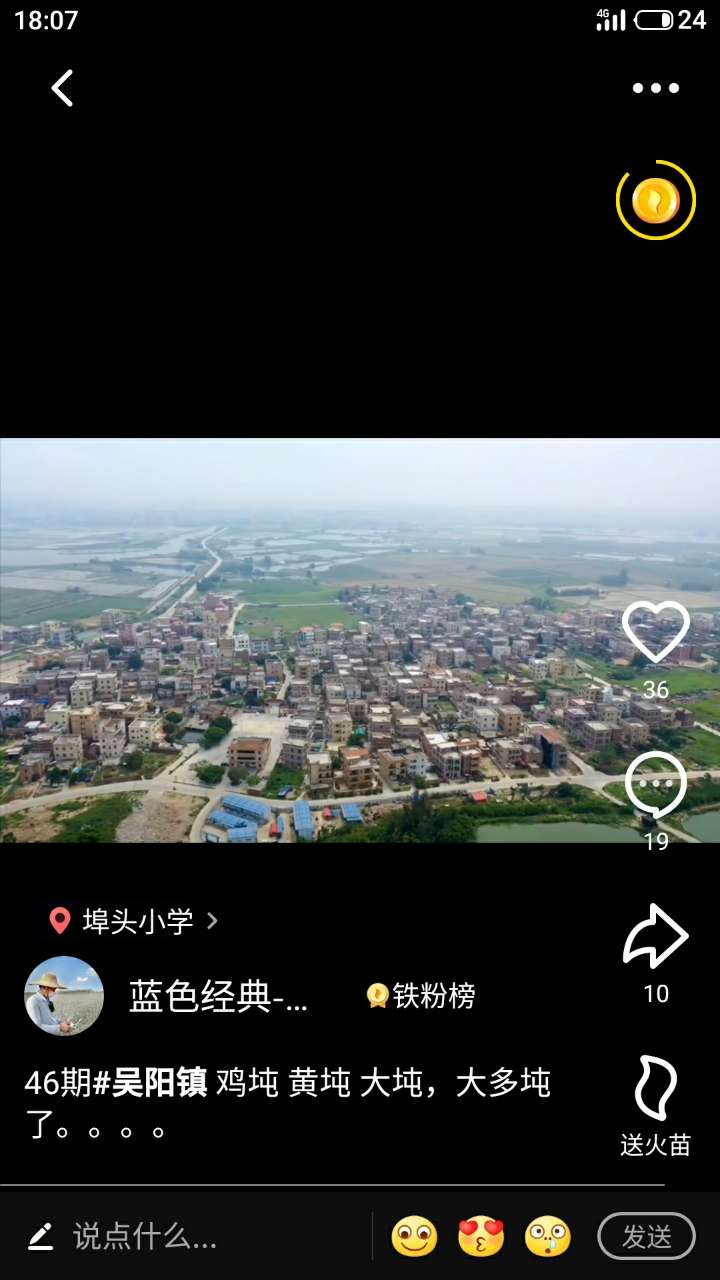Open the 蓝色经典 uploader name

[218, 996]
